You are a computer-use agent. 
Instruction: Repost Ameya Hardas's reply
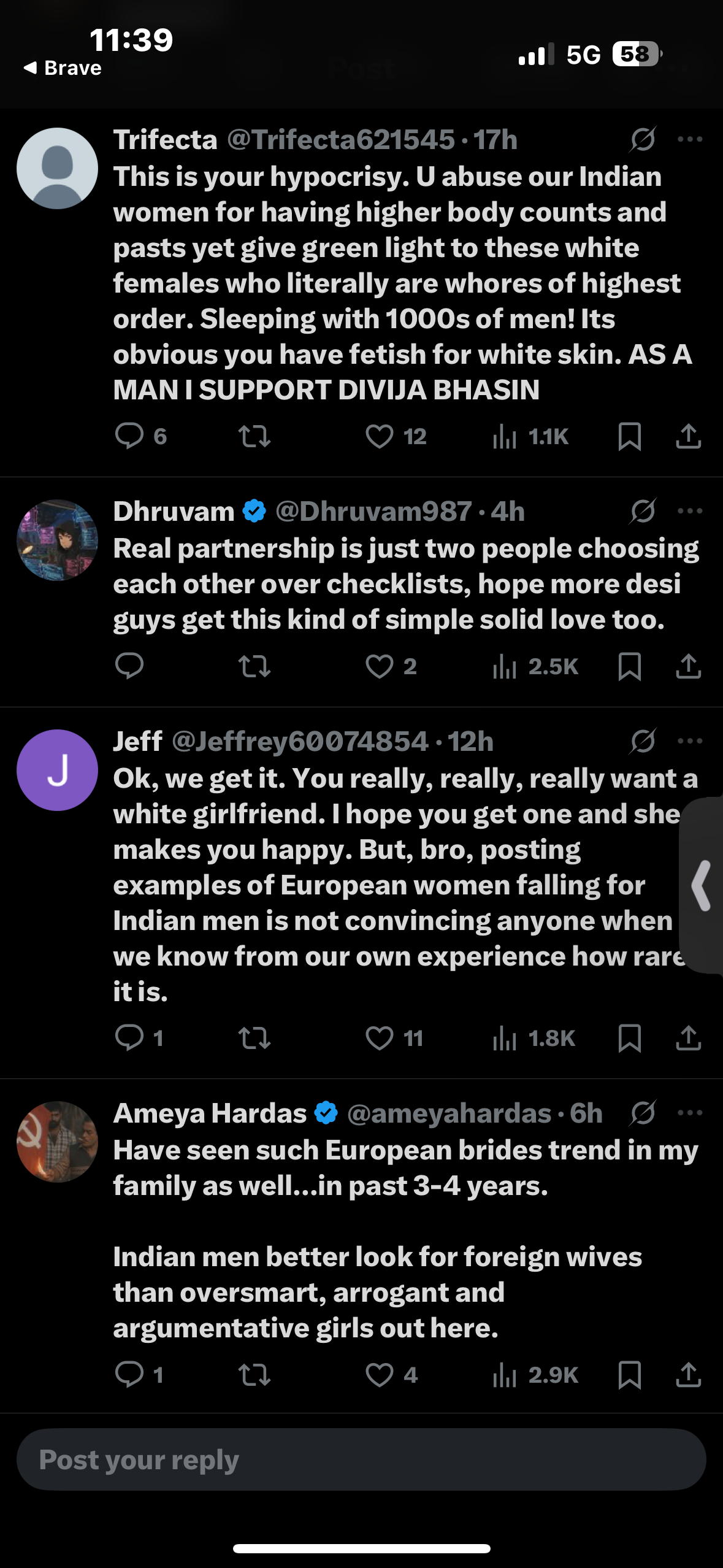(x=254, y=1375)
